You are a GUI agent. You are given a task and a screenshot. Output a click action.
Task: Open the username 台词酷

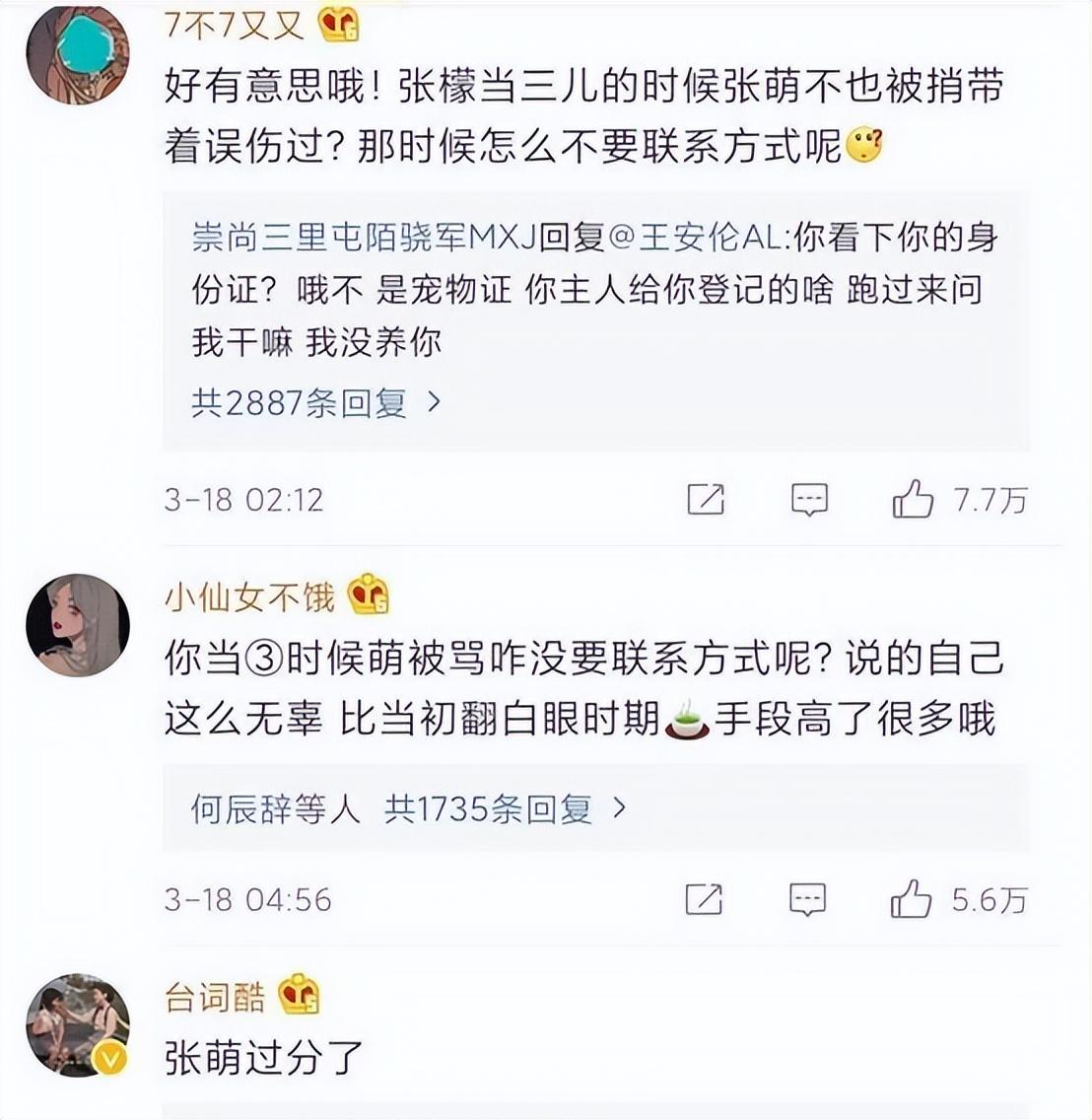click(x=215, y=997)
